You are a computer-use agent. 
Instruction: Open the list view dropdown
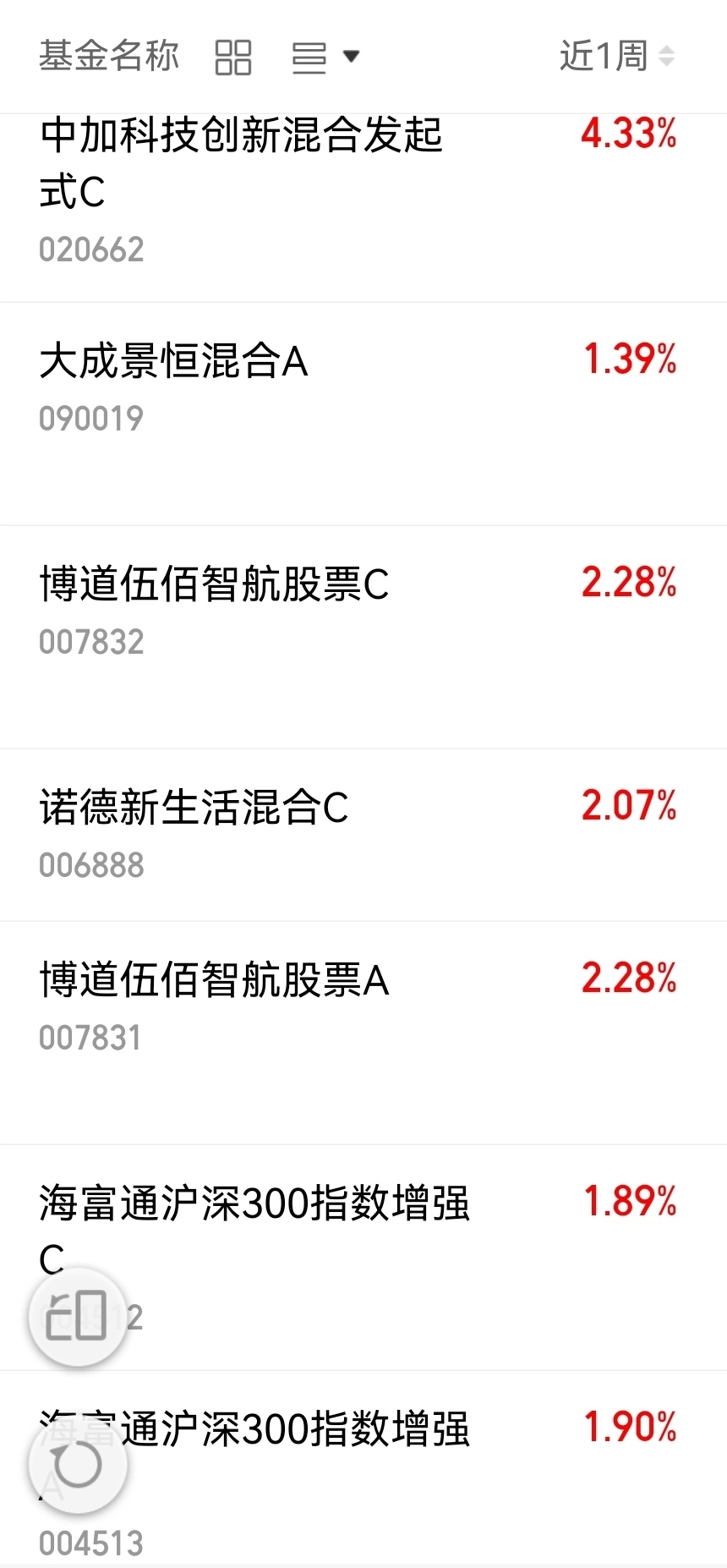pyautogui.click(x=325, y=58)
